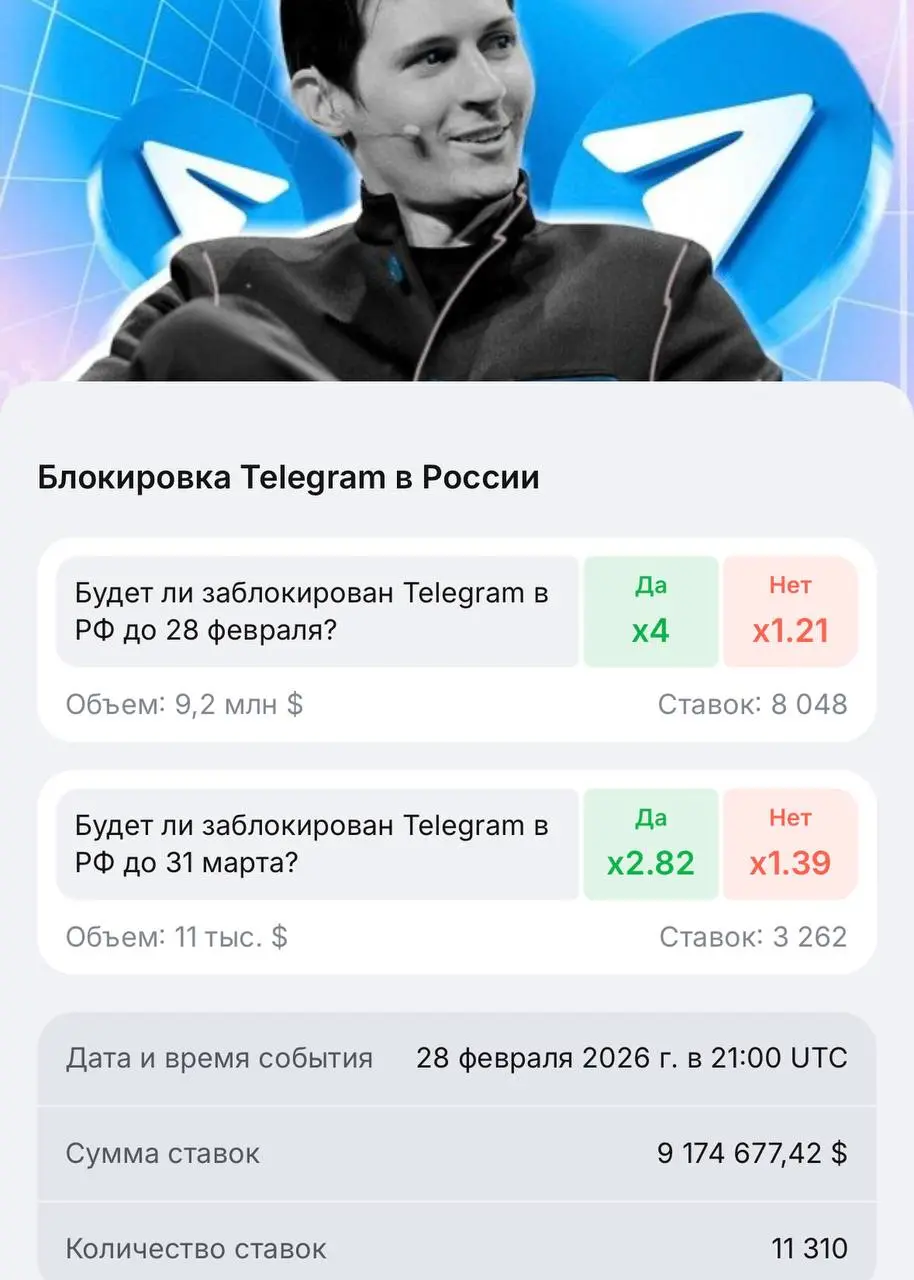
Task: Select the Нет x1.21 odds button
Action: pyautogui.click(x=791, y=610)
